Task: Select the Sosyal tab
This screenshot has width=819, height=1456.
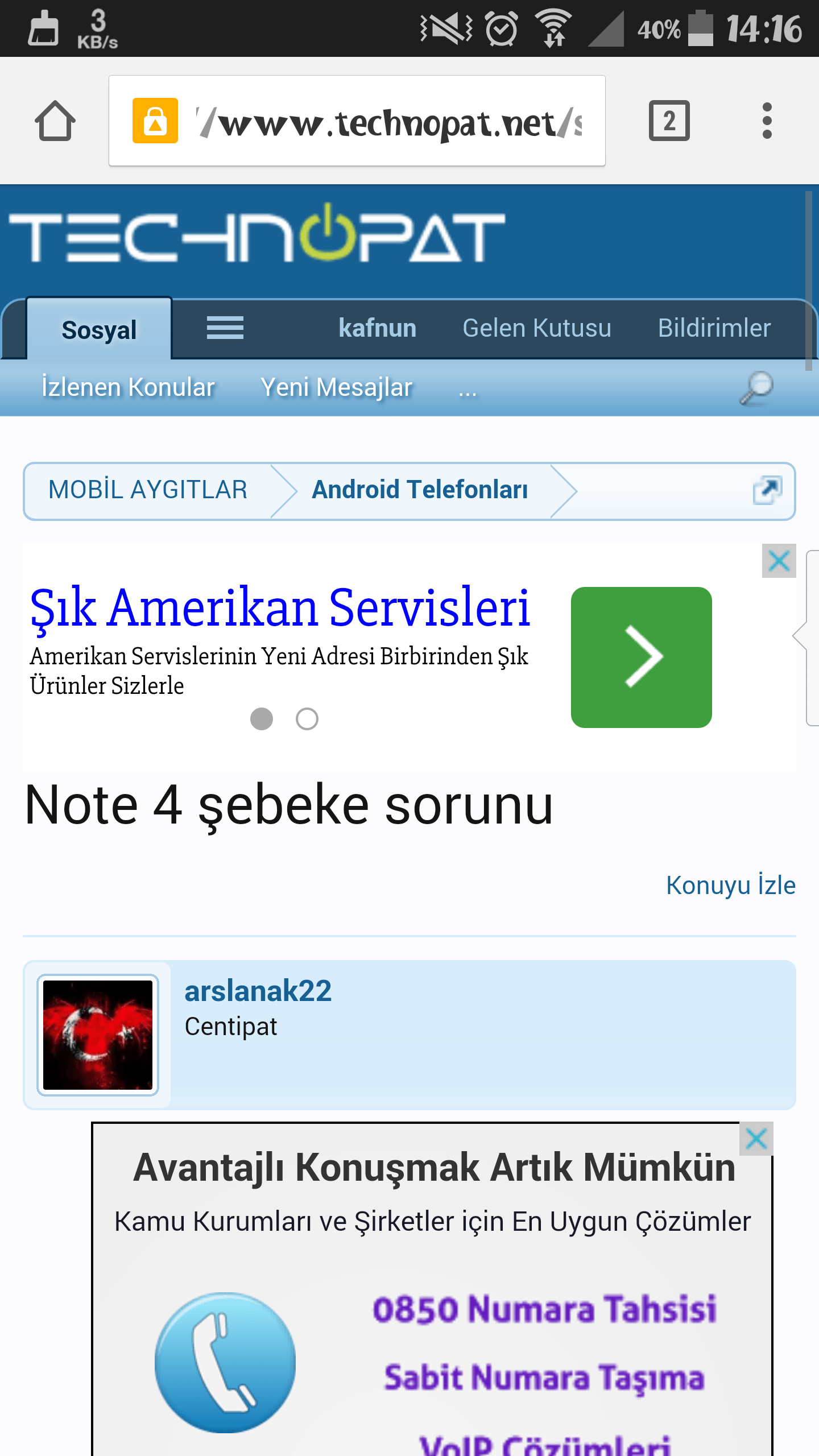Action: pos(99,330)
